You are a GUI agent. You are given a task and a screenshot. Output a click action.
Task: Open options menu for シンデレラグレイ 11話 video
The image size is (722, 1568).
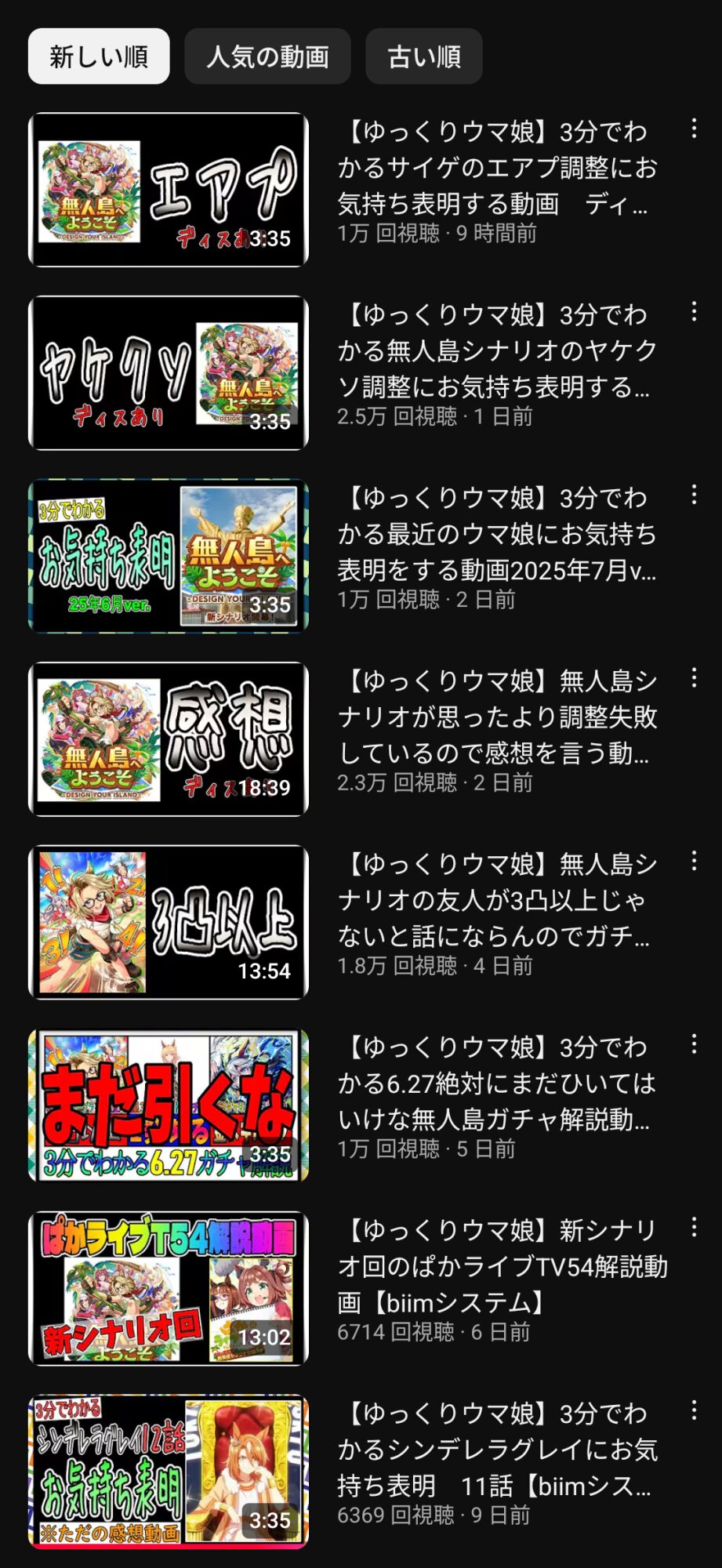click(694, 1410)
